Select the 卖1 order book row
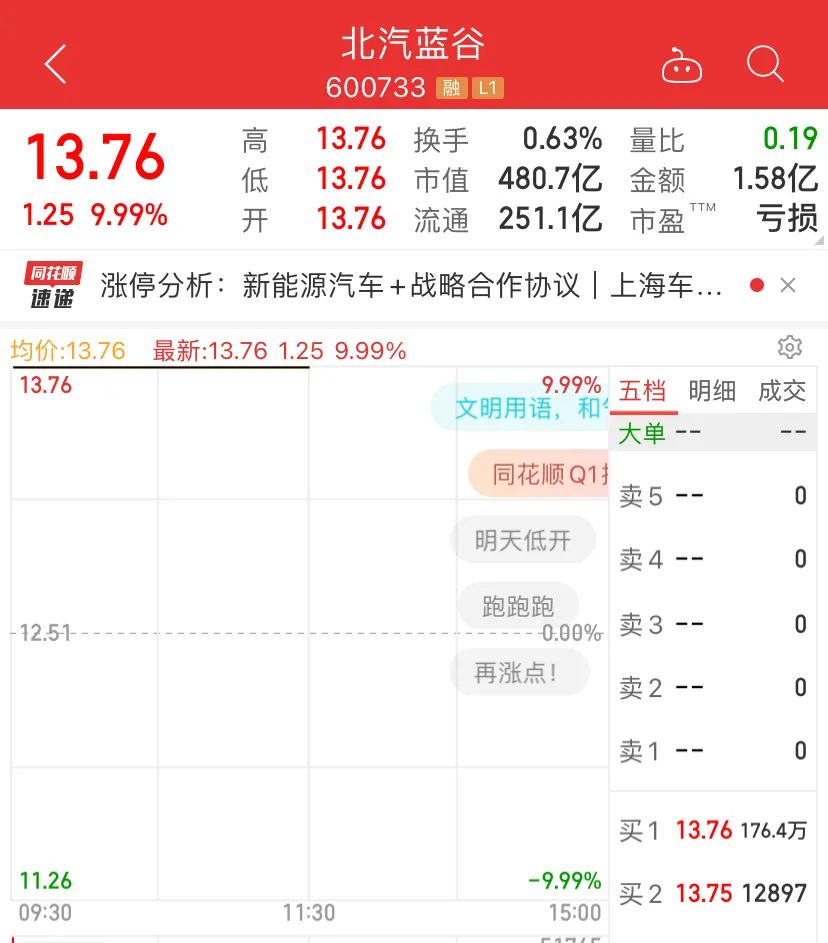 point(712,750)
